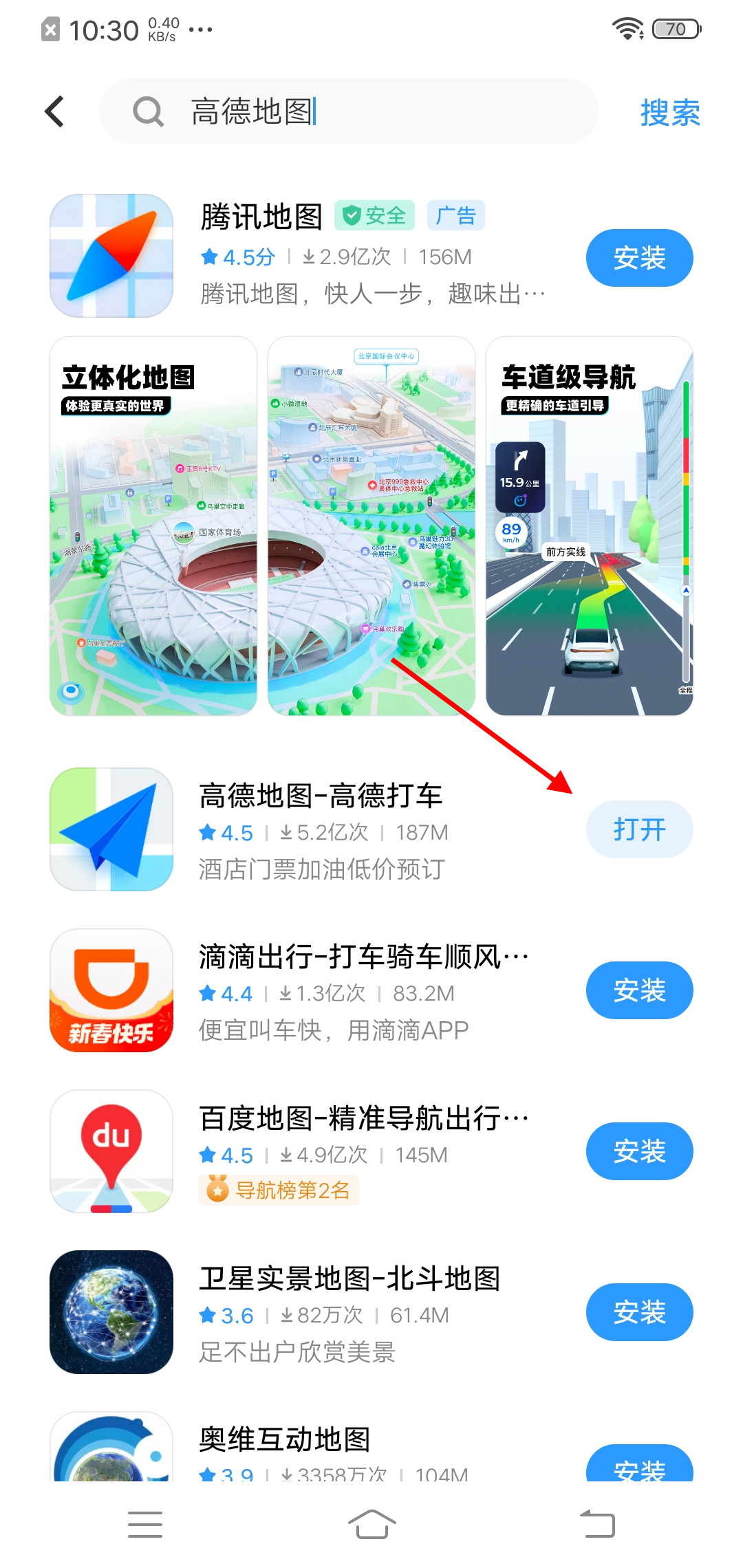The width and height of the screenshot is (743, 1568).
Task: Install 卫星实景地图-北斗地图
Action: [x=639, y=1312]
